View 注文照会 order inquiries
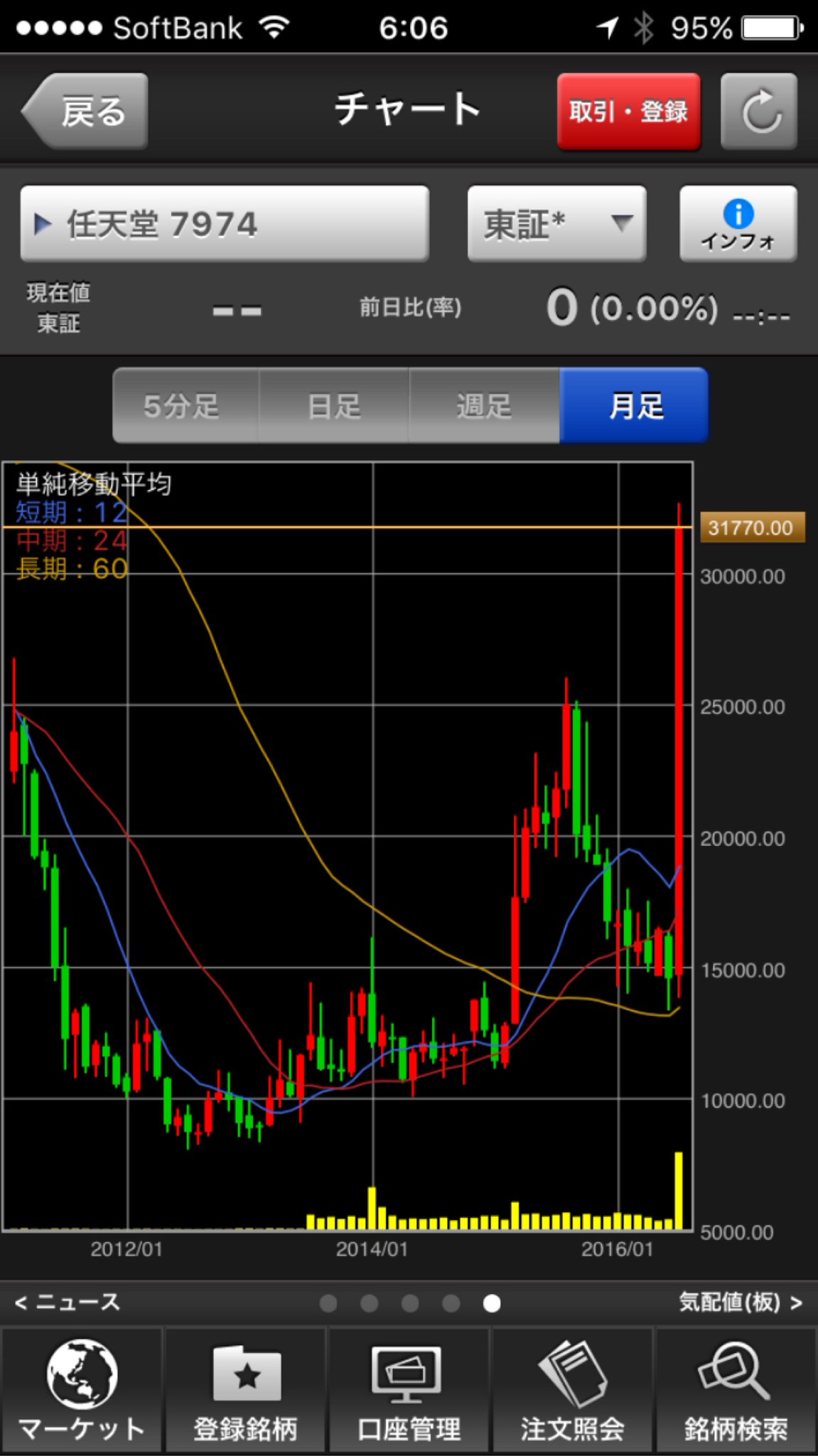 coord(572,1390)
